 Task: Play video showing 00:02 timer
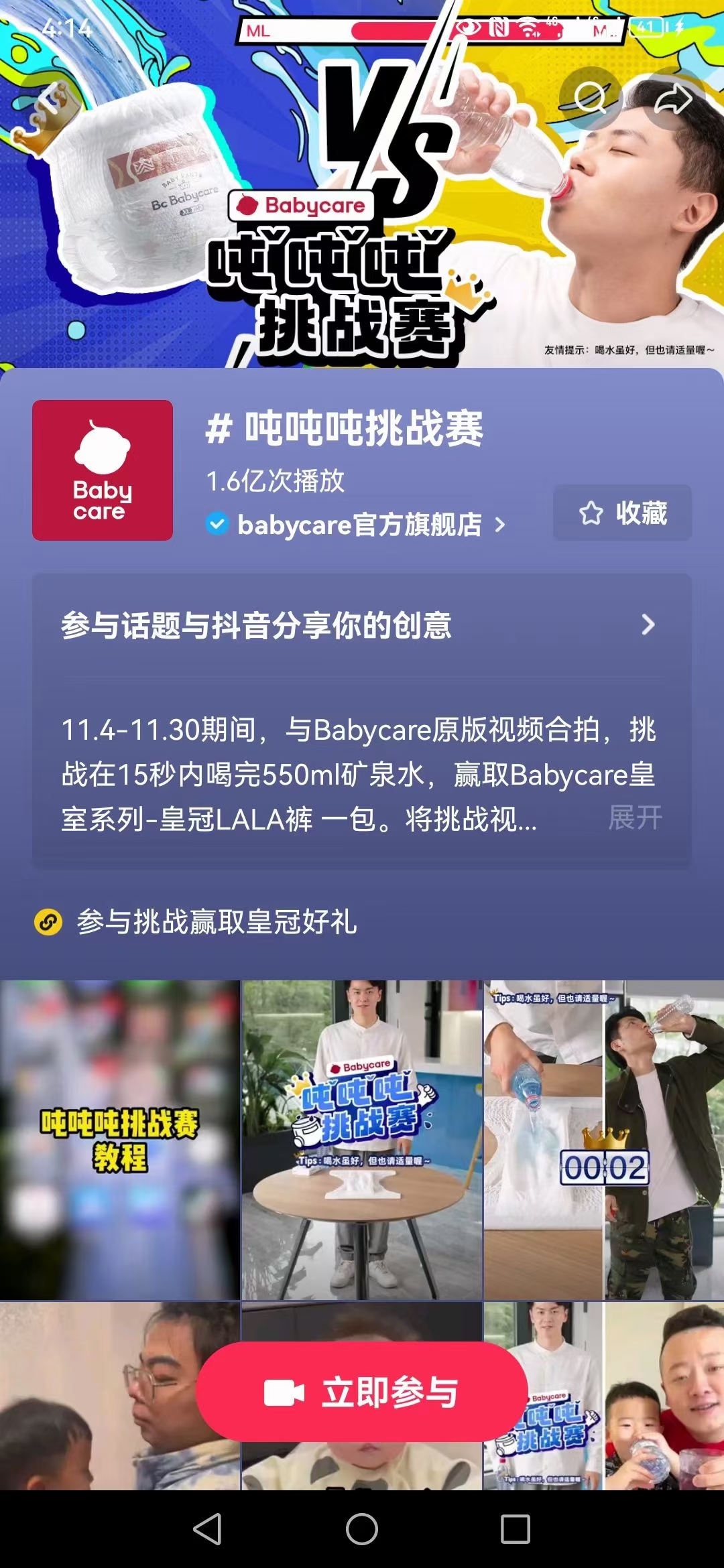click(603, 1139)
